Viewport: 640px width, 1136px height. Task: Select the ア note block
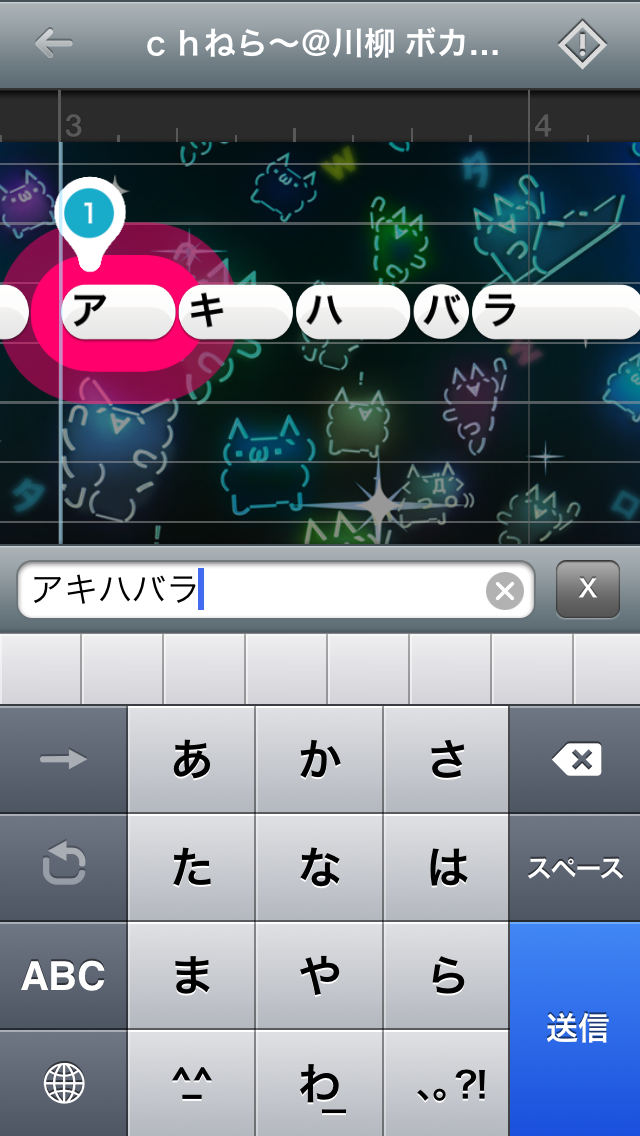(x=118, y=312)
